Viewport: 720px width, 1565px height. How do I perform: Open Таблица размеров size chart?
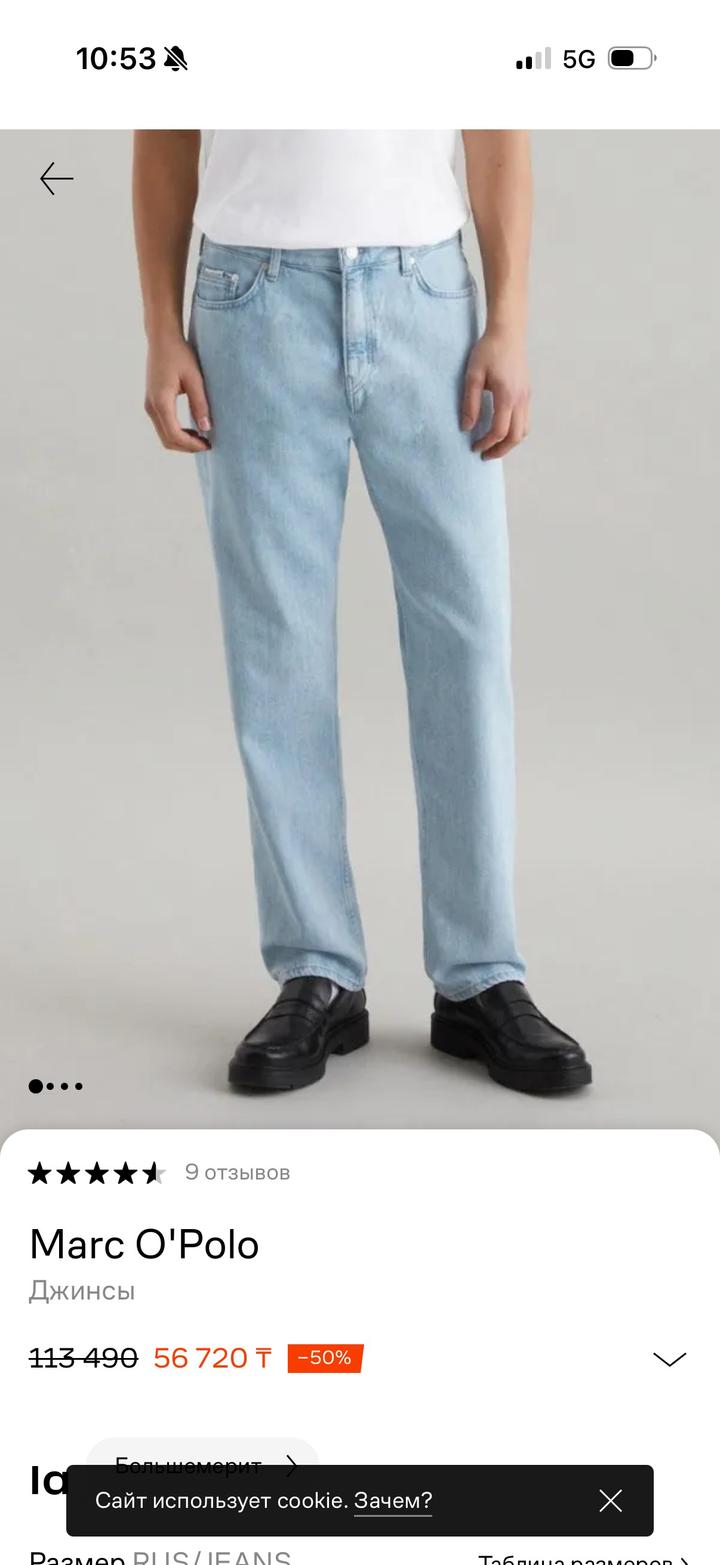pyautogui.click(x=584, y=1558)
